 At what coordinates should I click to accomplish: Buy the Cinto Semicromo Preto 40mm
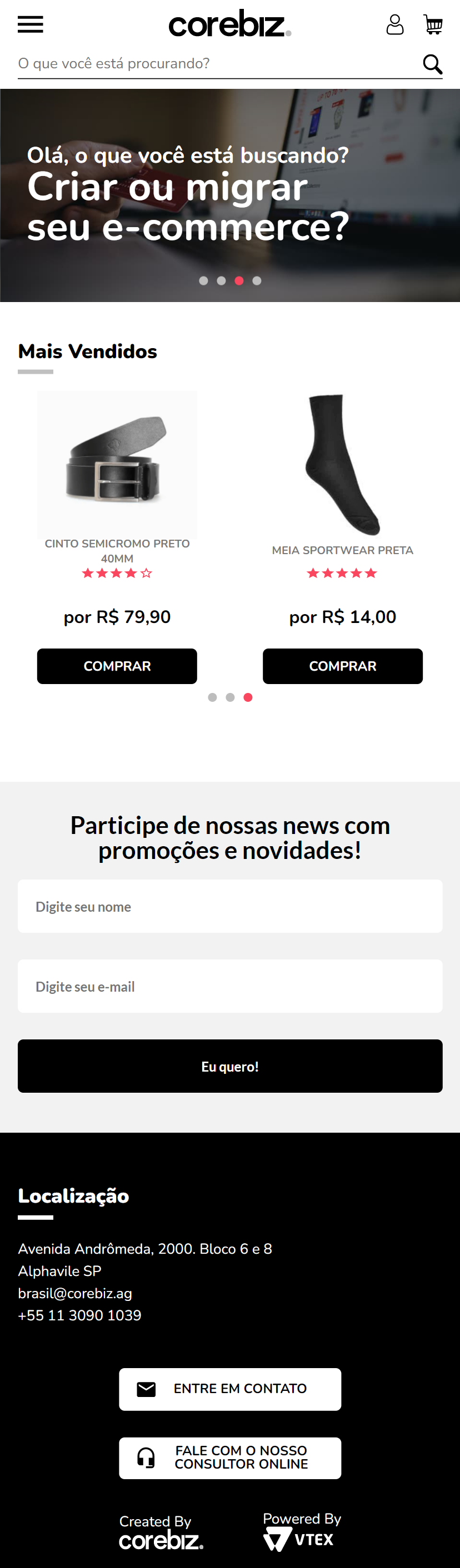tap(117, 666)
